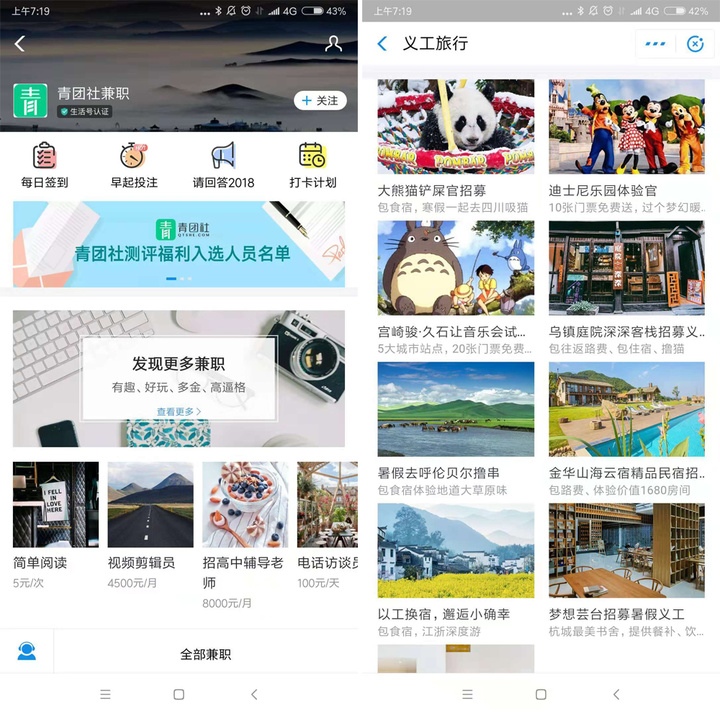Go back from the 义工旅行 page
Screen dimensions: 720x716
pyautogui.click(x=382, y=44)
